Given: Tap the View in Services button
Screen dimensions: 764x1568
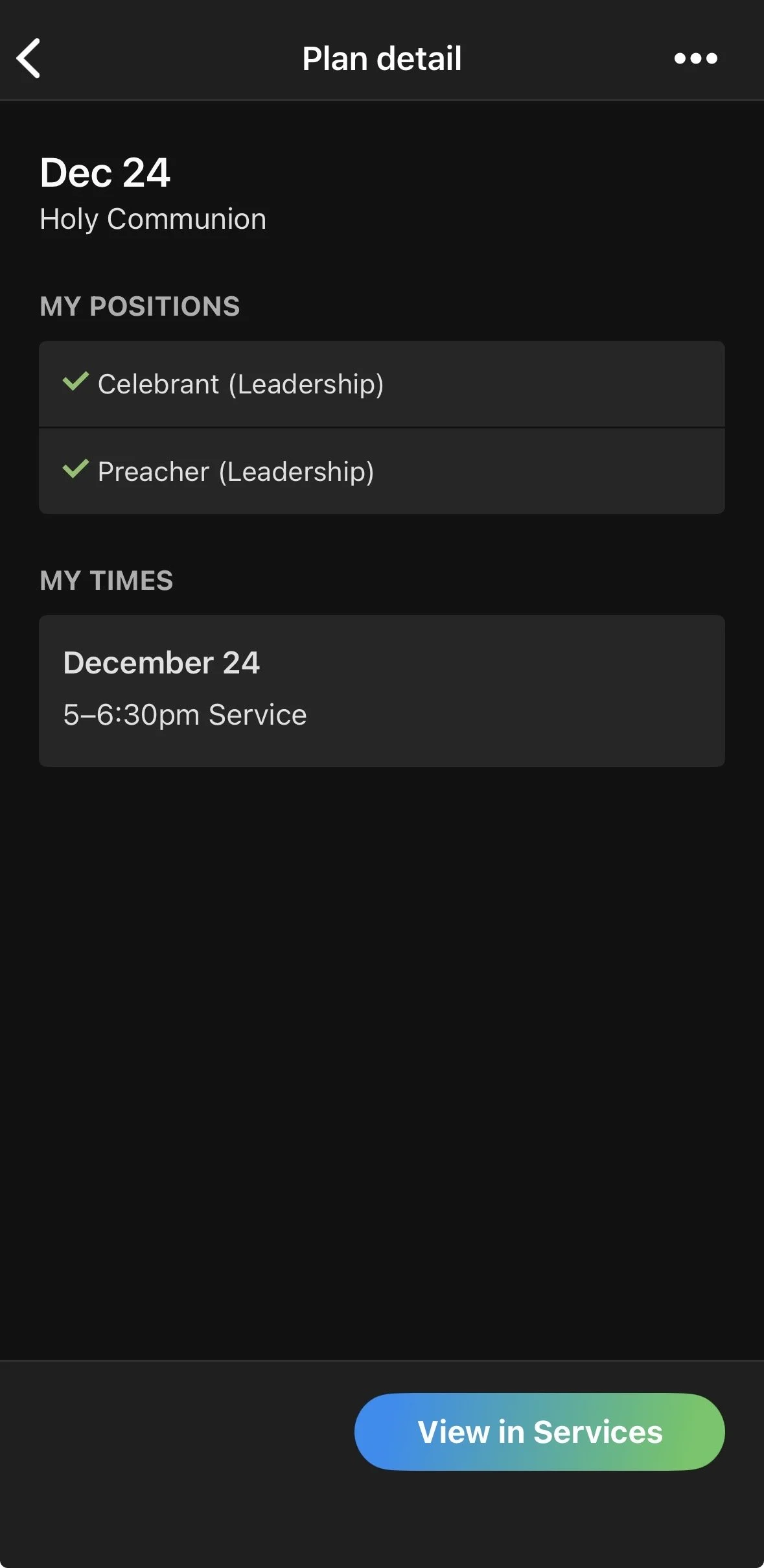Looking at the screenshot, I should pyautogui.click(x=539, y=1431).
